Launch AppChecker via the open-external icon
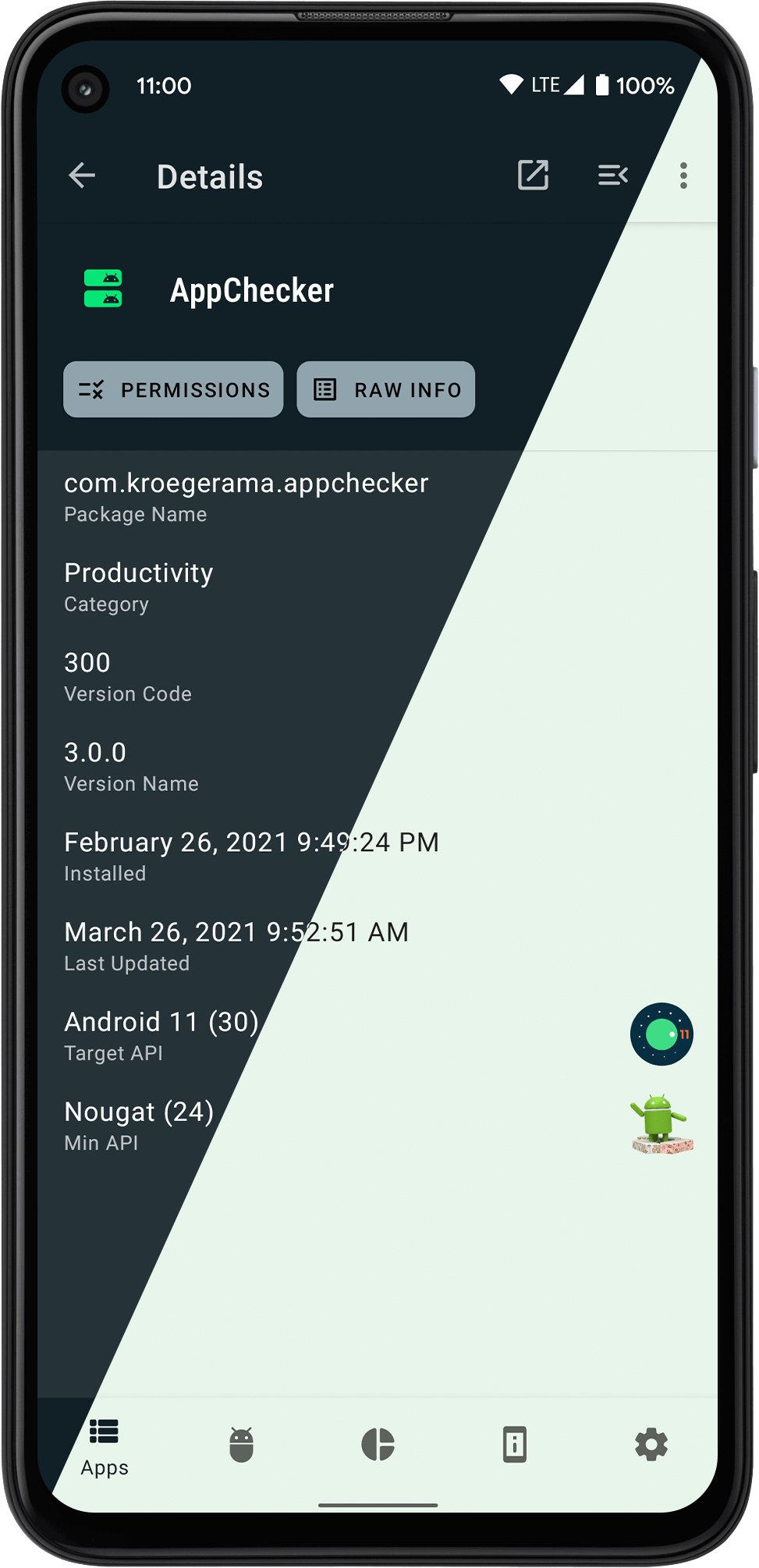759x1568 pixels. (534, 176)
